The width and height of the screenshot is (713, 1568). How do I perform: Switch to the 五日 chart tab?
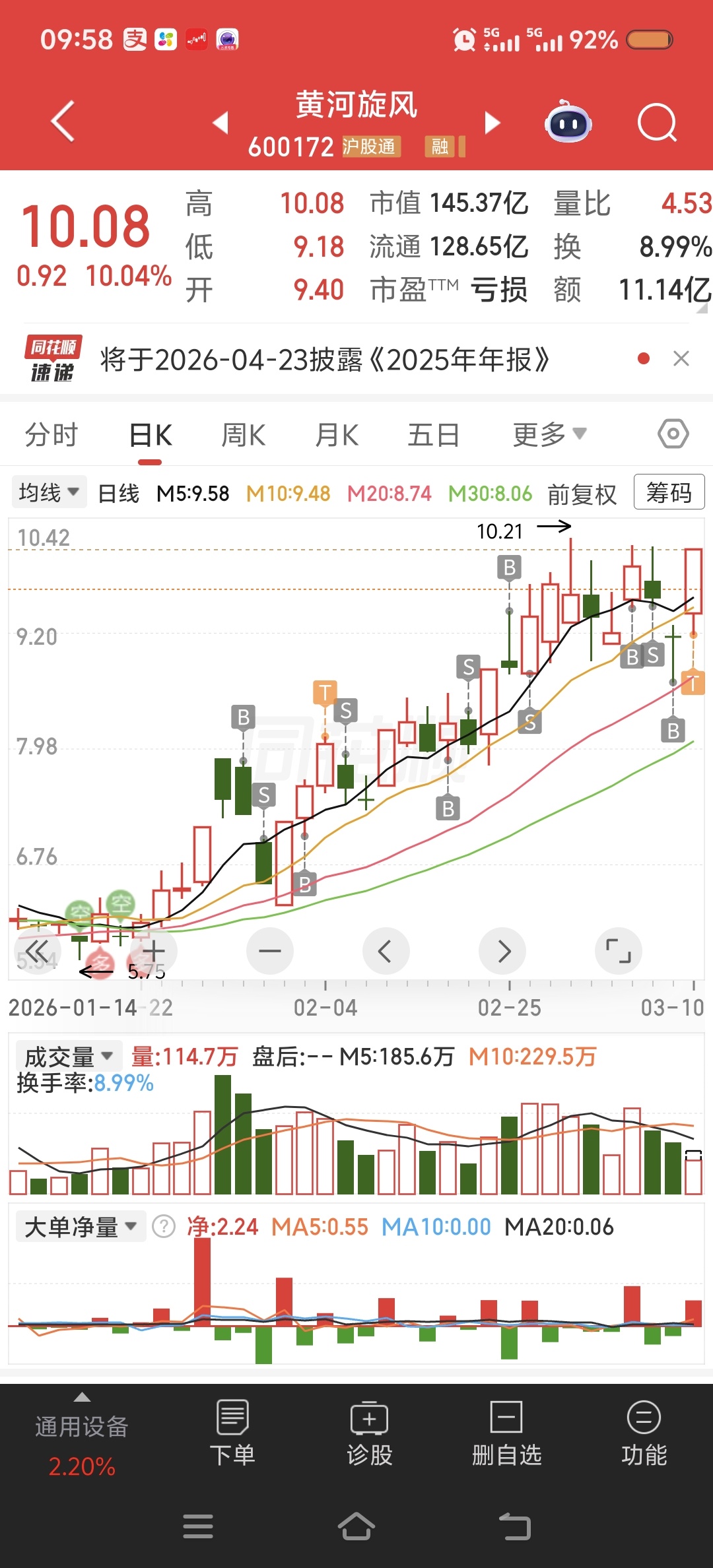[433, 435]
